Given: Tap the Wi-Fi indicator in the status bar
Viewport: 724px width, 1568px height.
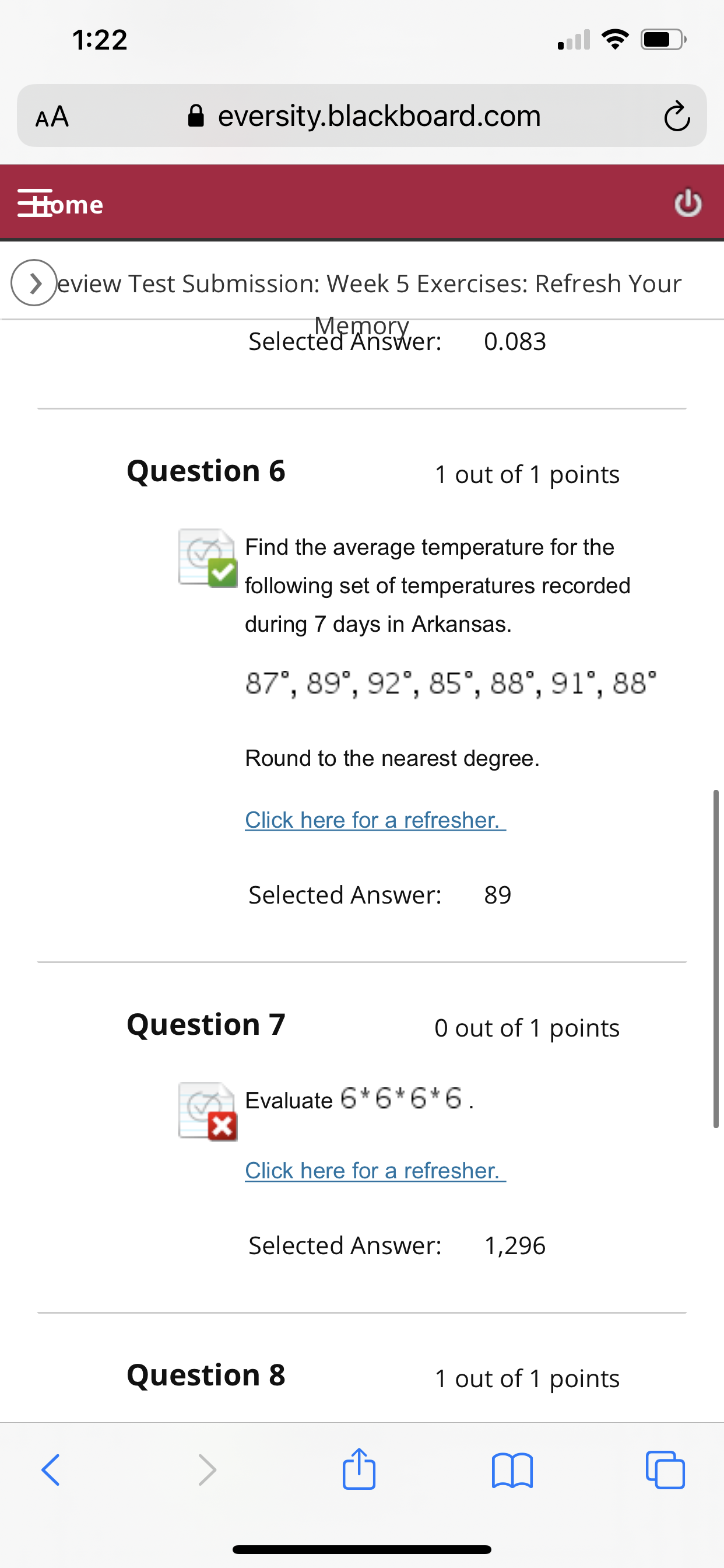Looking at the screenshot, I should 616,39.
